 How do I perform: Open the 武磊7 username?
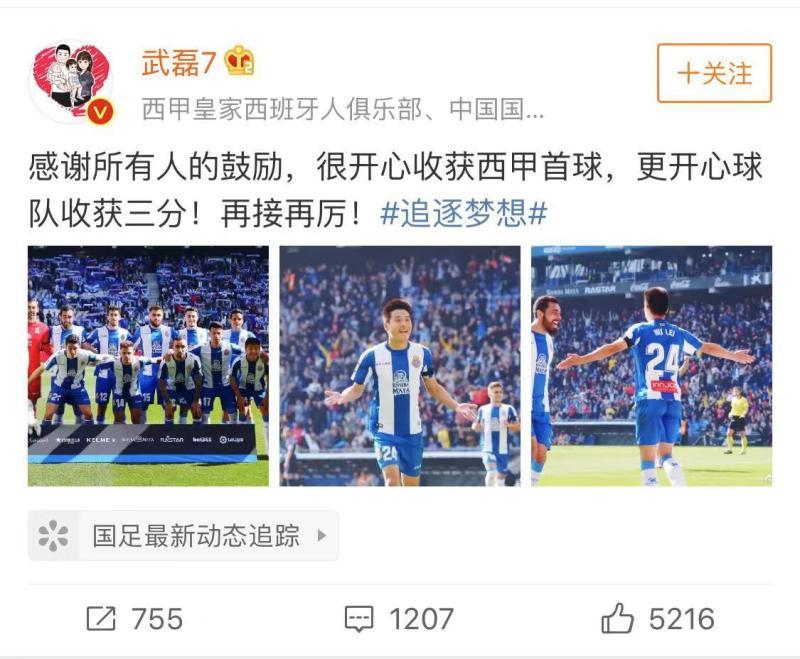click(x=179, y=62)
